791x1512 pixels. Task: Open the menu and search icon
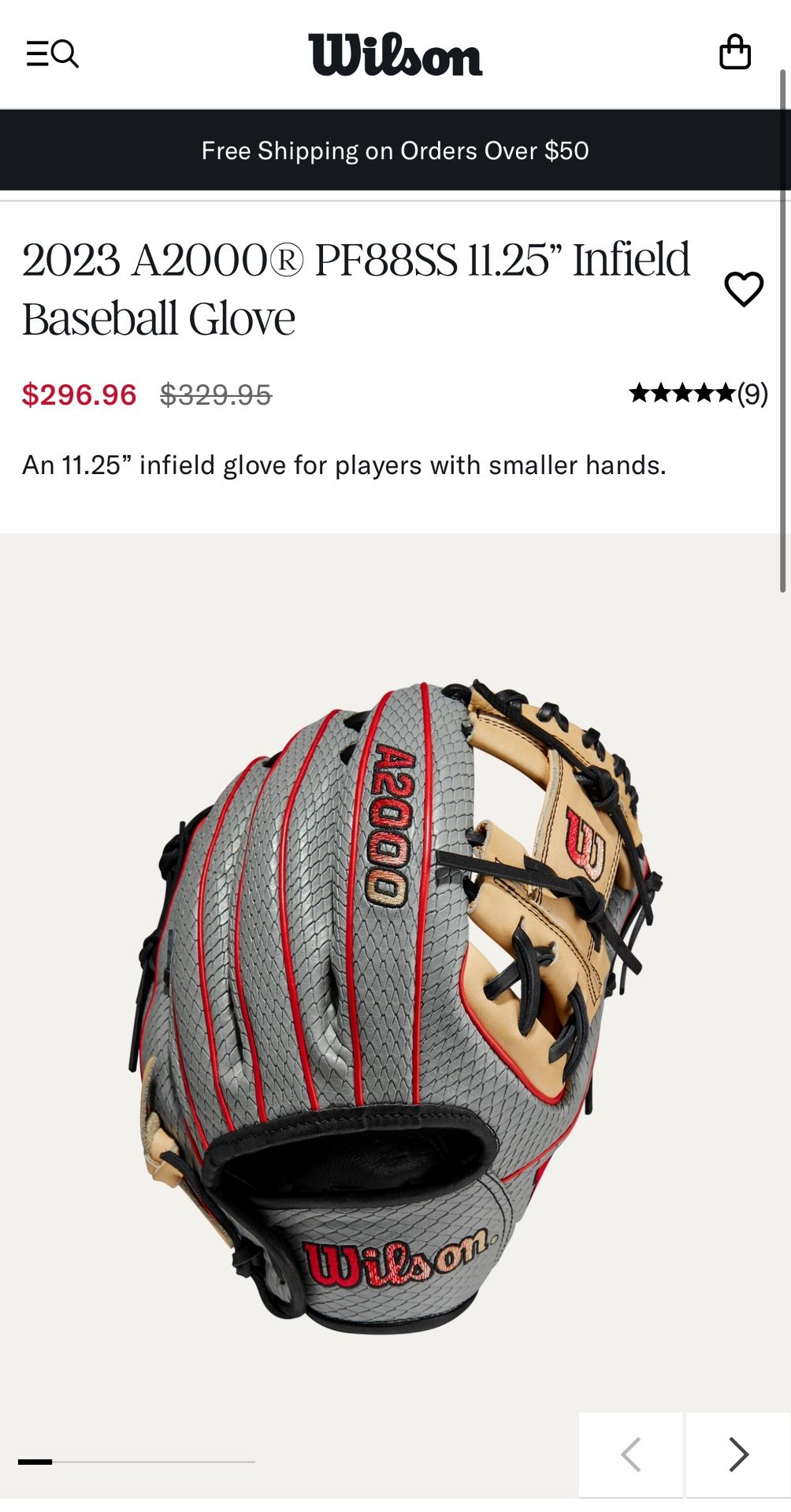click(x=52, y=54)
